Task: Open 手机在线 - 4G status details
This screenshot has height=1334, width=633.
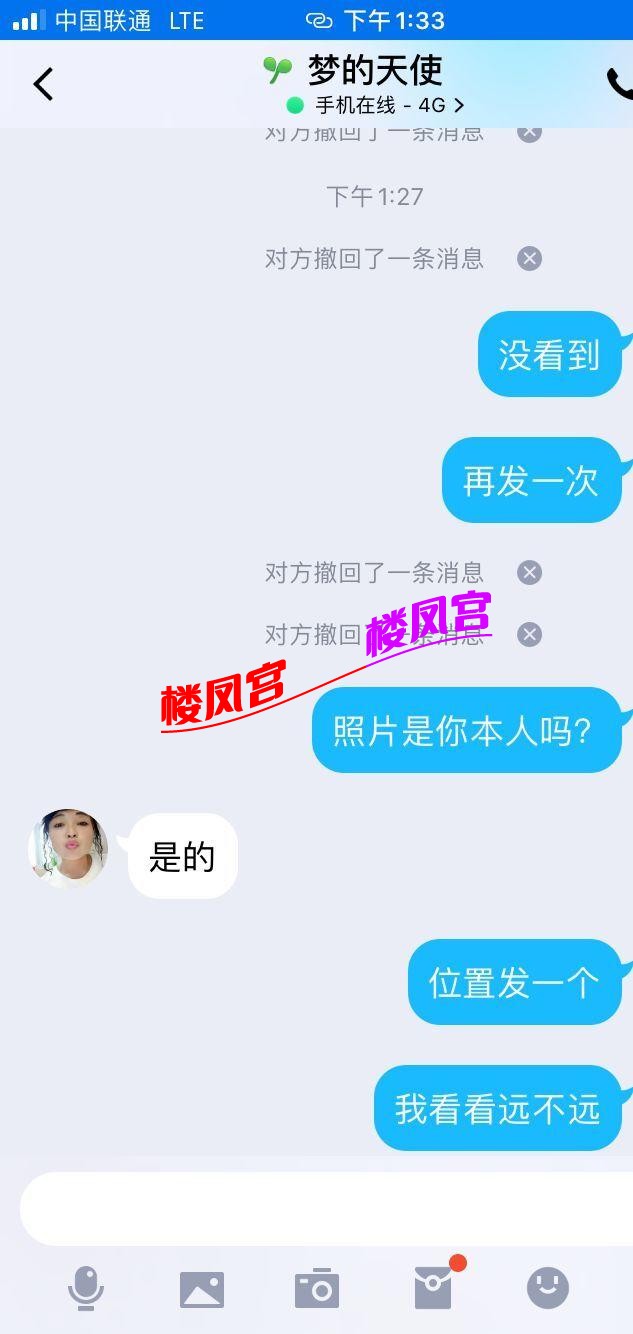Action: click(376, 105)
